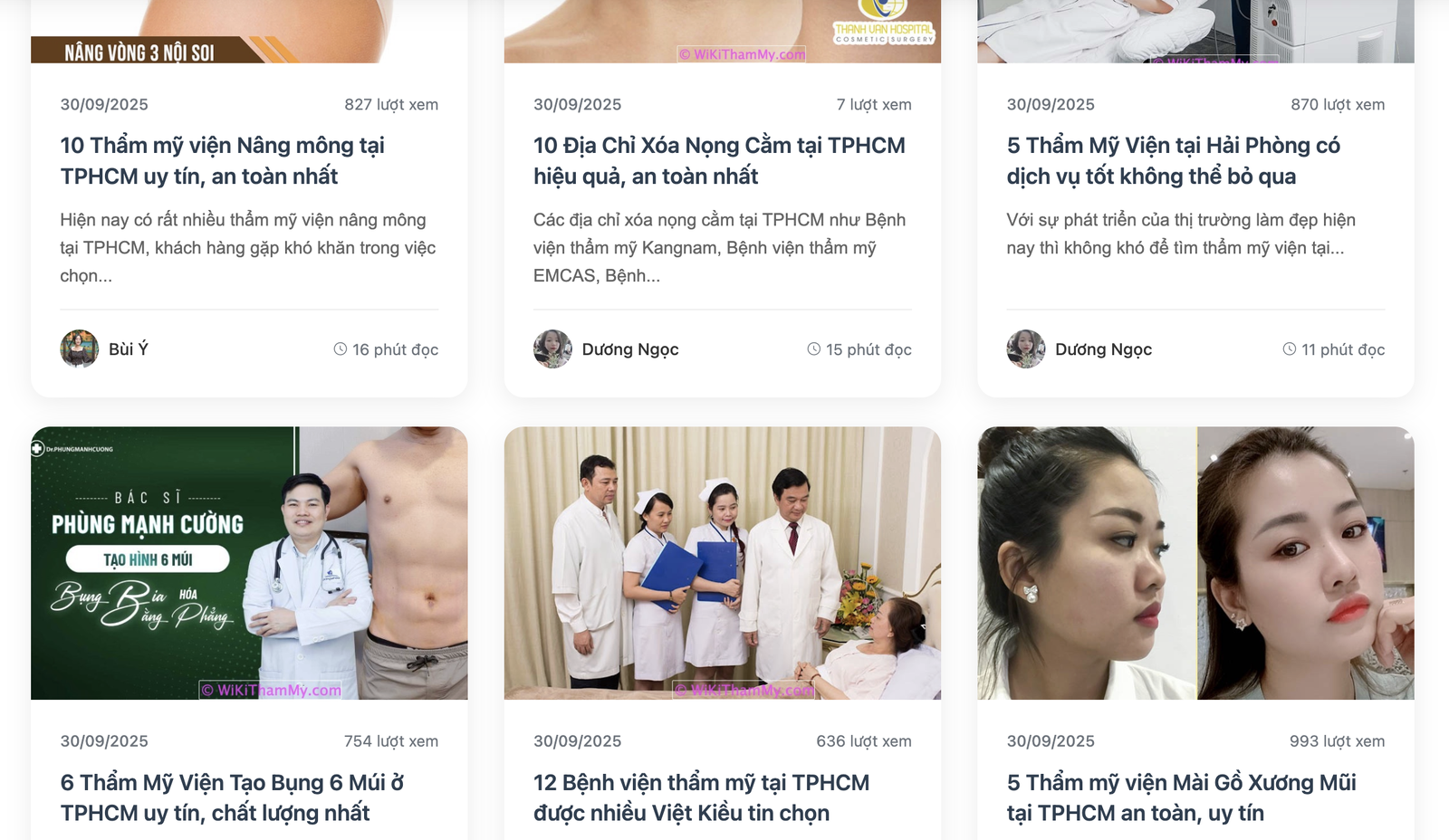View Dương Ngọc on the Hải Phòng card
This screenshot has height=840, width=1449.
click(x=1102, y=349)
